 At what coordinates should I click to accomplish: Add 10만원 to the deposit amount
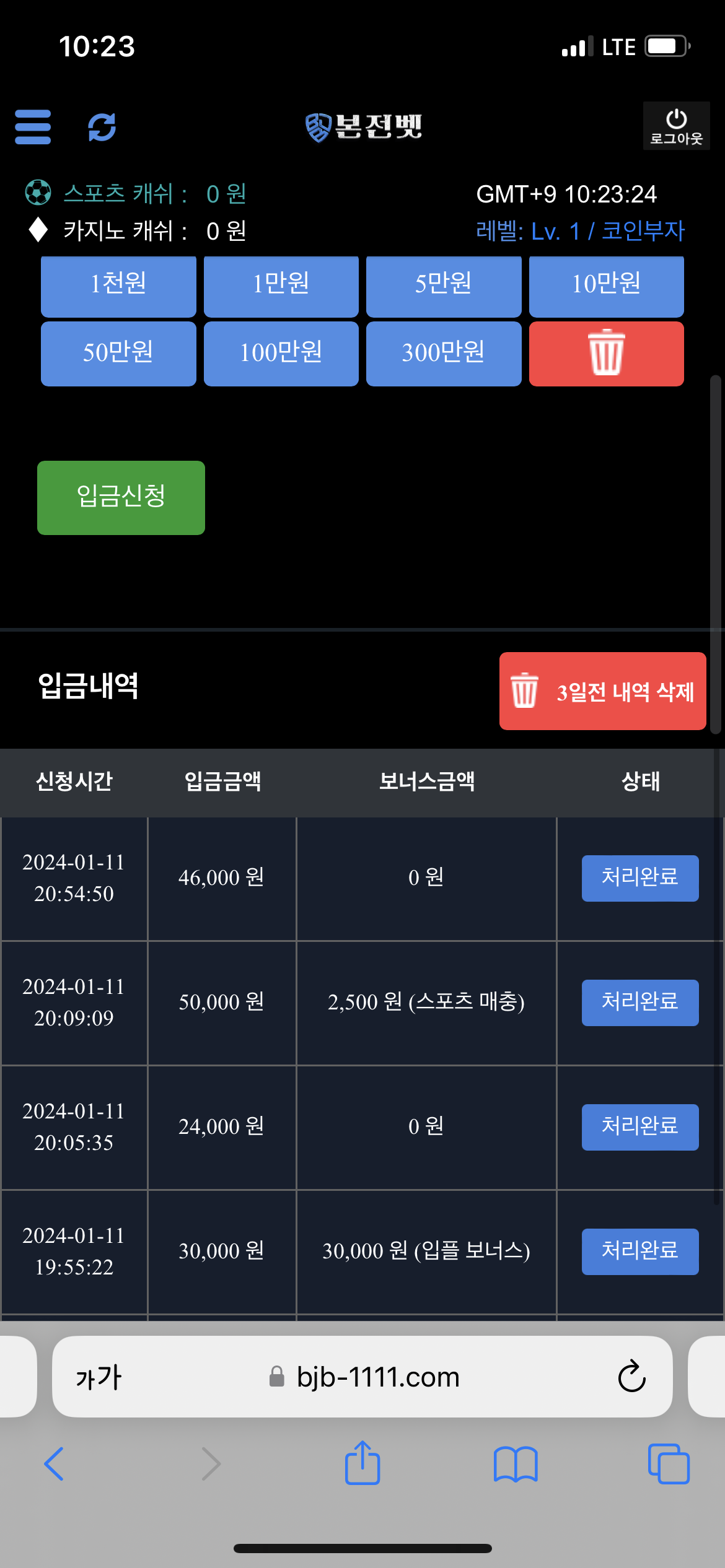pyautogui.click(x=606, y=285)
